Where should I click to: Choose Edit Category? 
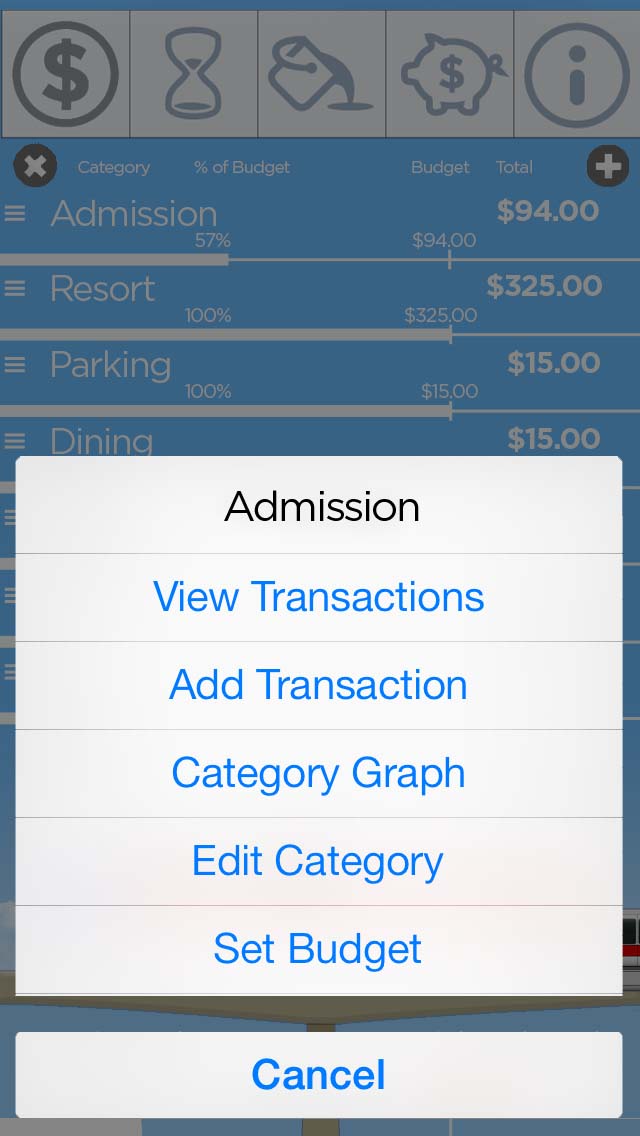click(319, 861)
